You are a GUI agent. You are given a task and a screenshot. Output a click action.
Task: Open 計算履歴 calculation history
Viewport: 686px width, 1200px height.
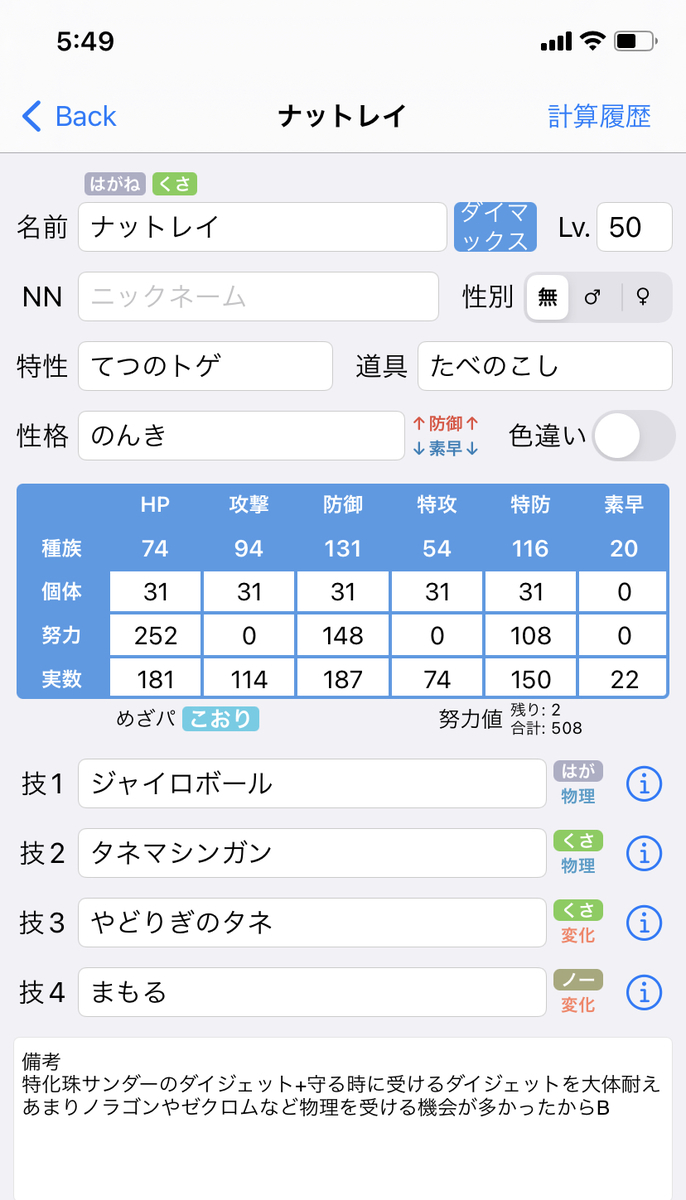tap(599, 116)
